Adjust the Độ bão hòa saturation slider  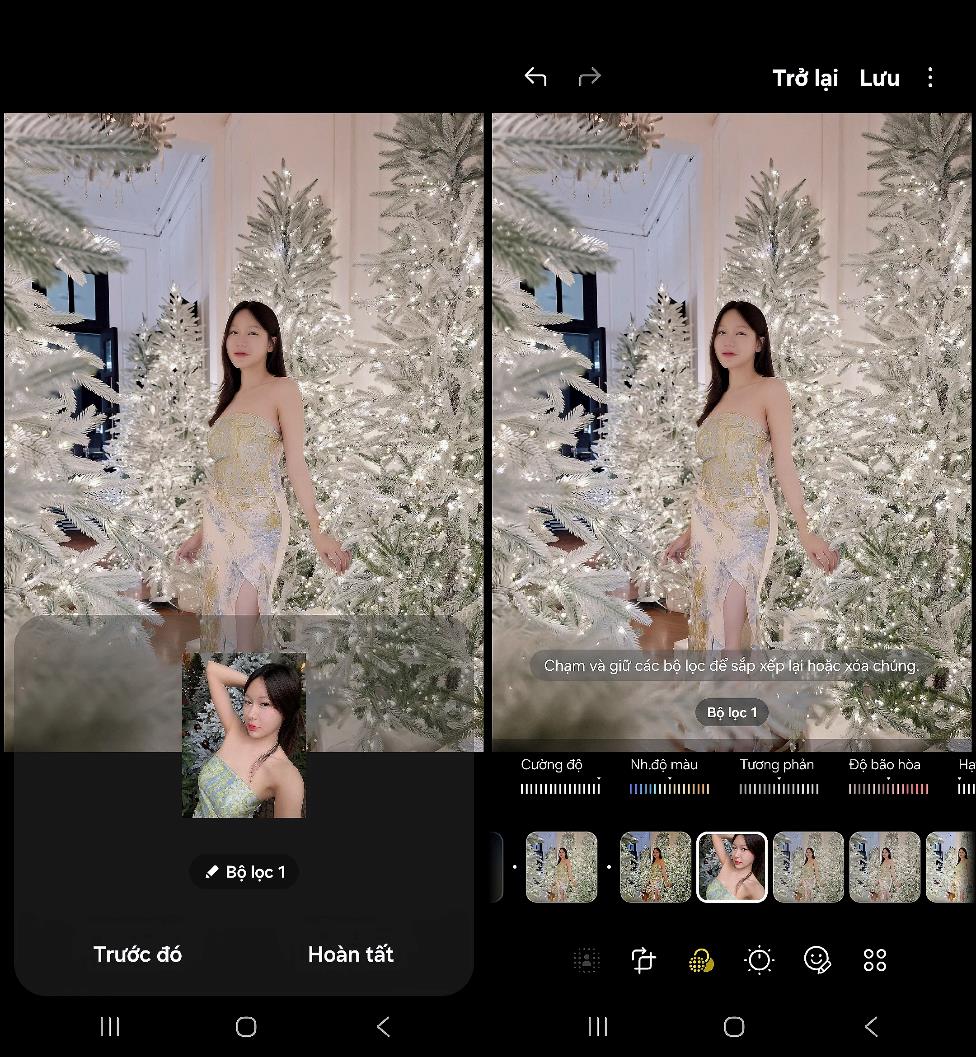tap(888, 788)
